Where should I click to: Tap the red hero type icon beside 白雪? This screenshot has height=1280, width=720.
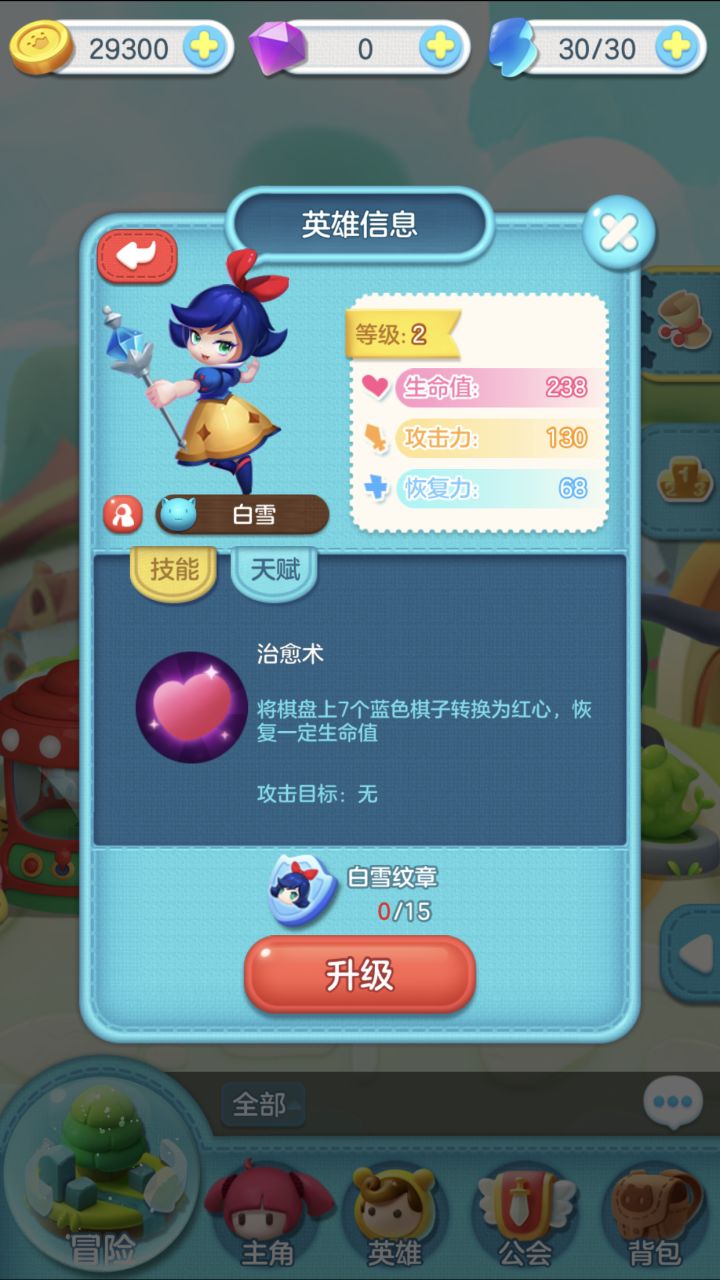click(x=123, y=515)
